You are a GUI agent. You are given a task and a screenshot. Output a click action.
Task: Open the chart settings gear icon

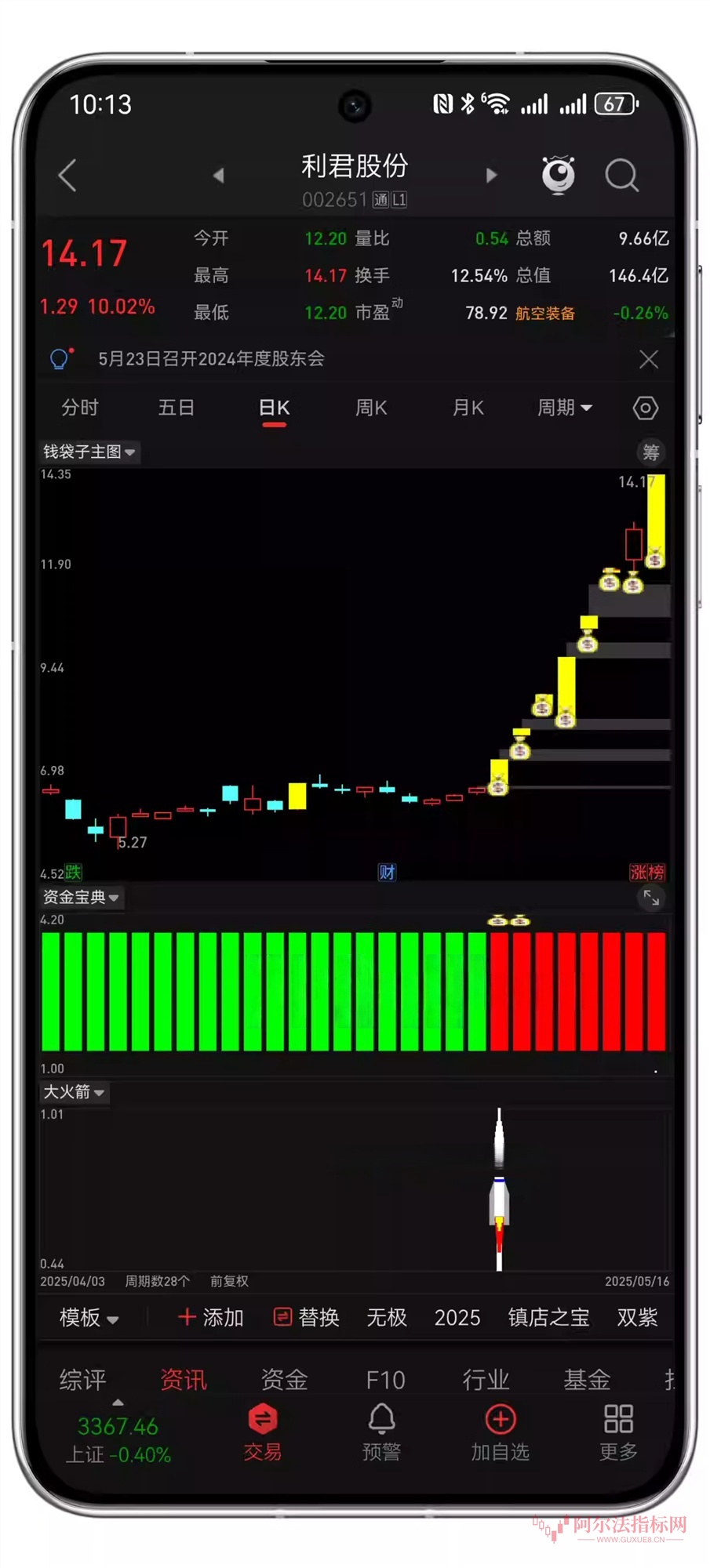(x=646, y=408)
